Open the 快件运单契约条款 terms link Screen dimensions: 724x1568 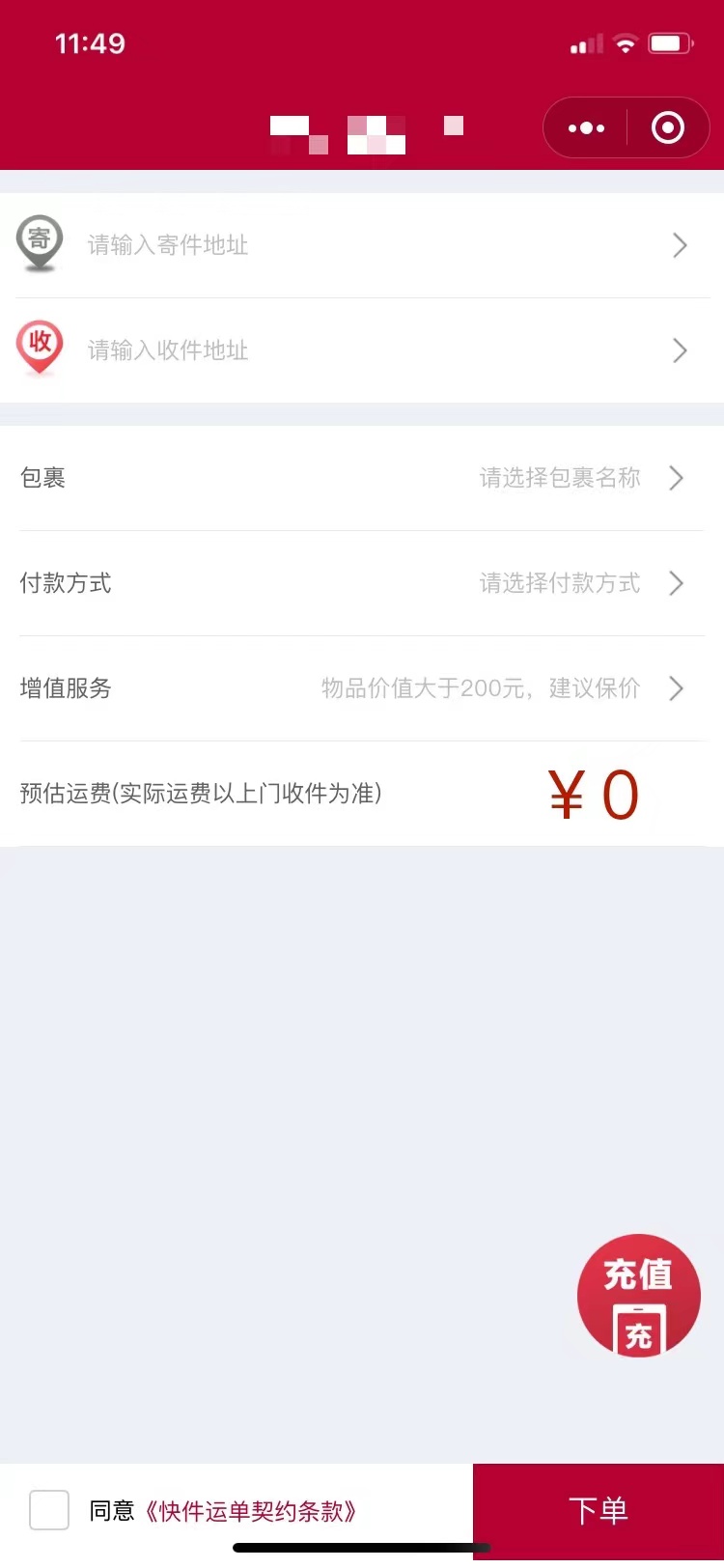[251, 1511]
